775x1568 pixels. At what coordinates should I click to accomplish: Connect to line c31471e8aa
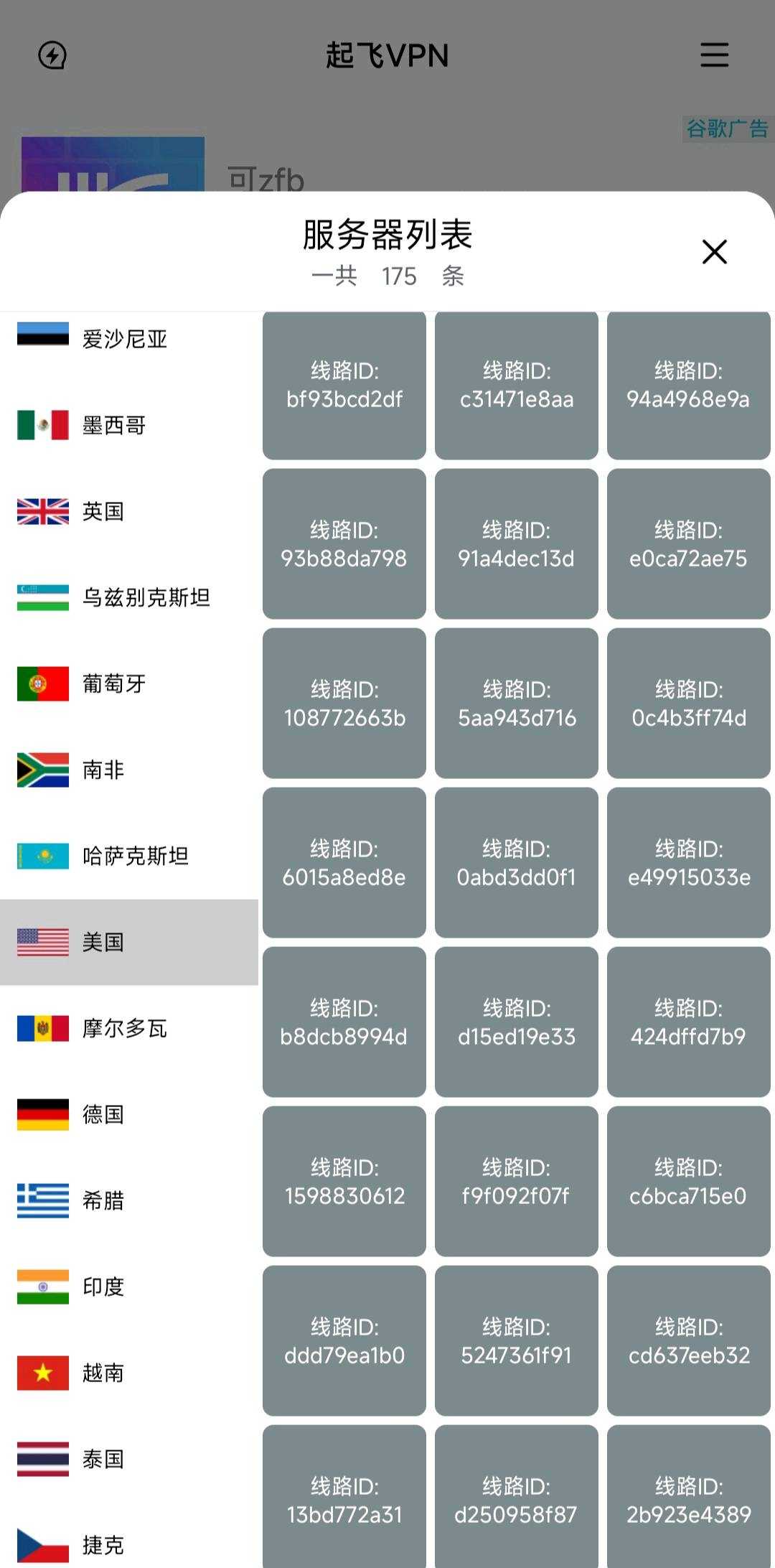click(517, 386)
